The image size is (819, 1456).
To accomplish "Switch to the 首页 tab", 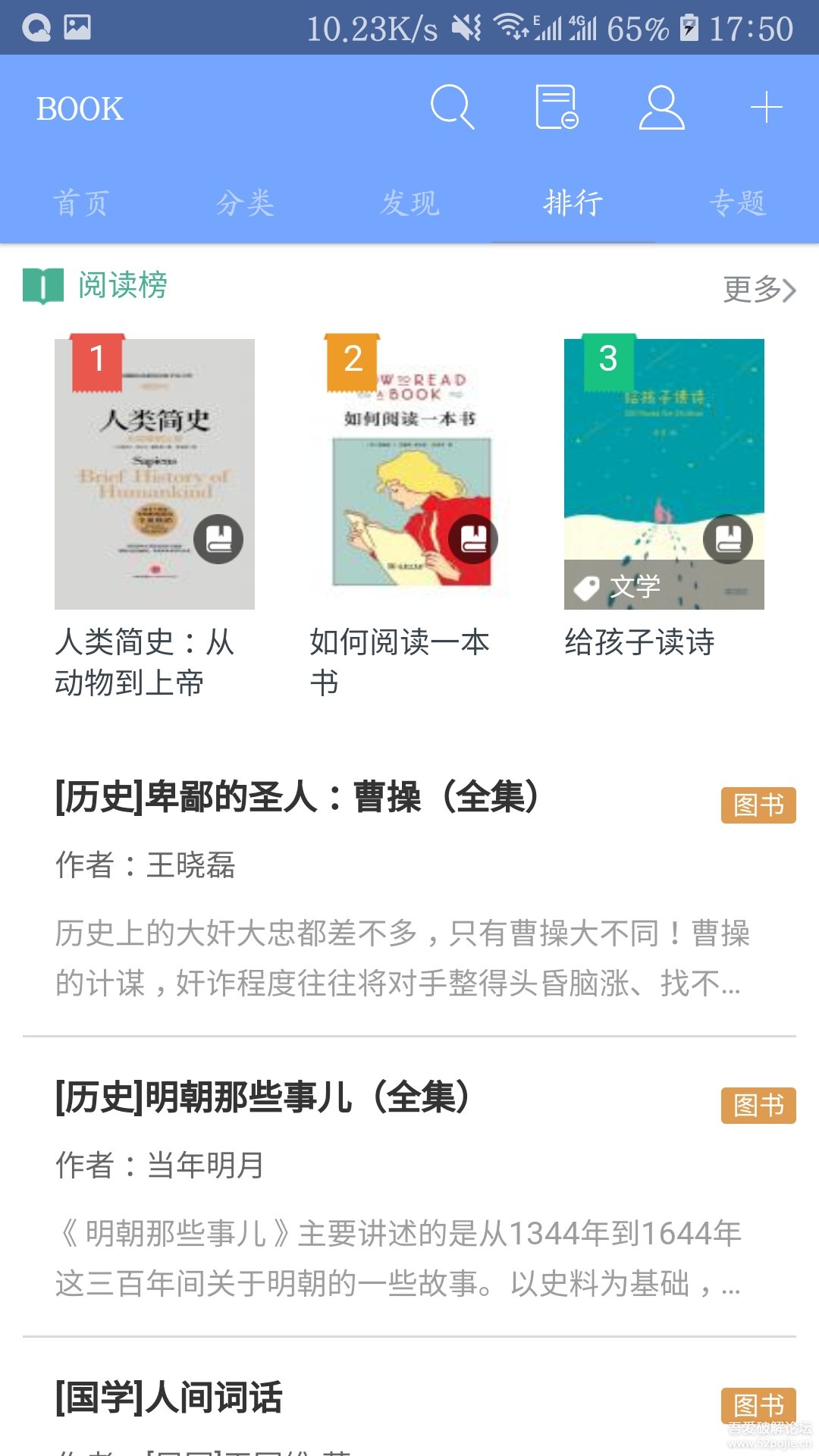I will coord(82,203).
